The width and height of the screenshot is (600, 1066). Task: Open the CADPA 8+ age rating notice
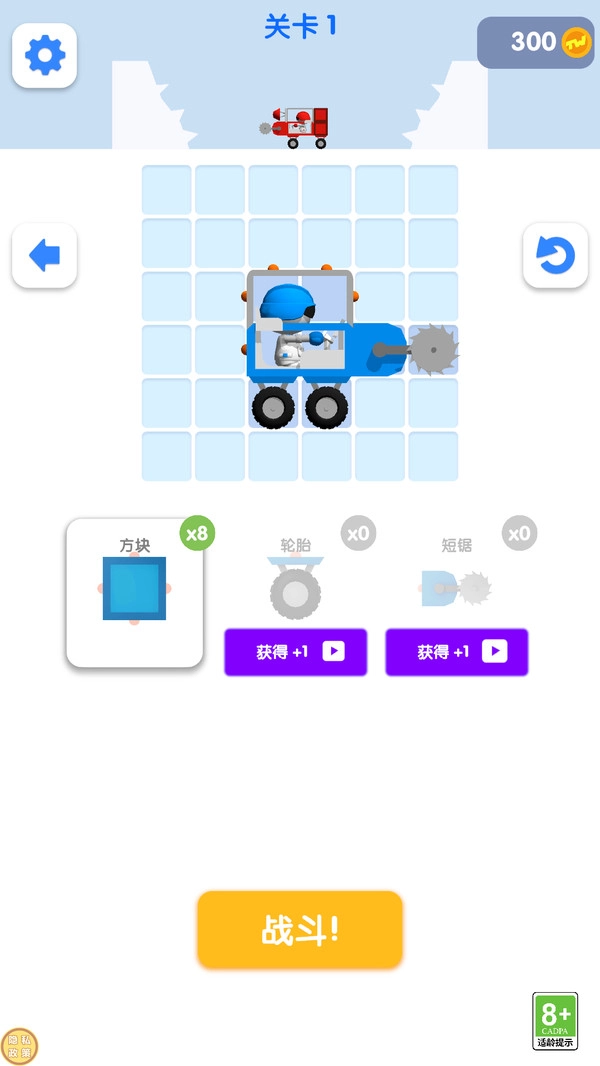555,1020
